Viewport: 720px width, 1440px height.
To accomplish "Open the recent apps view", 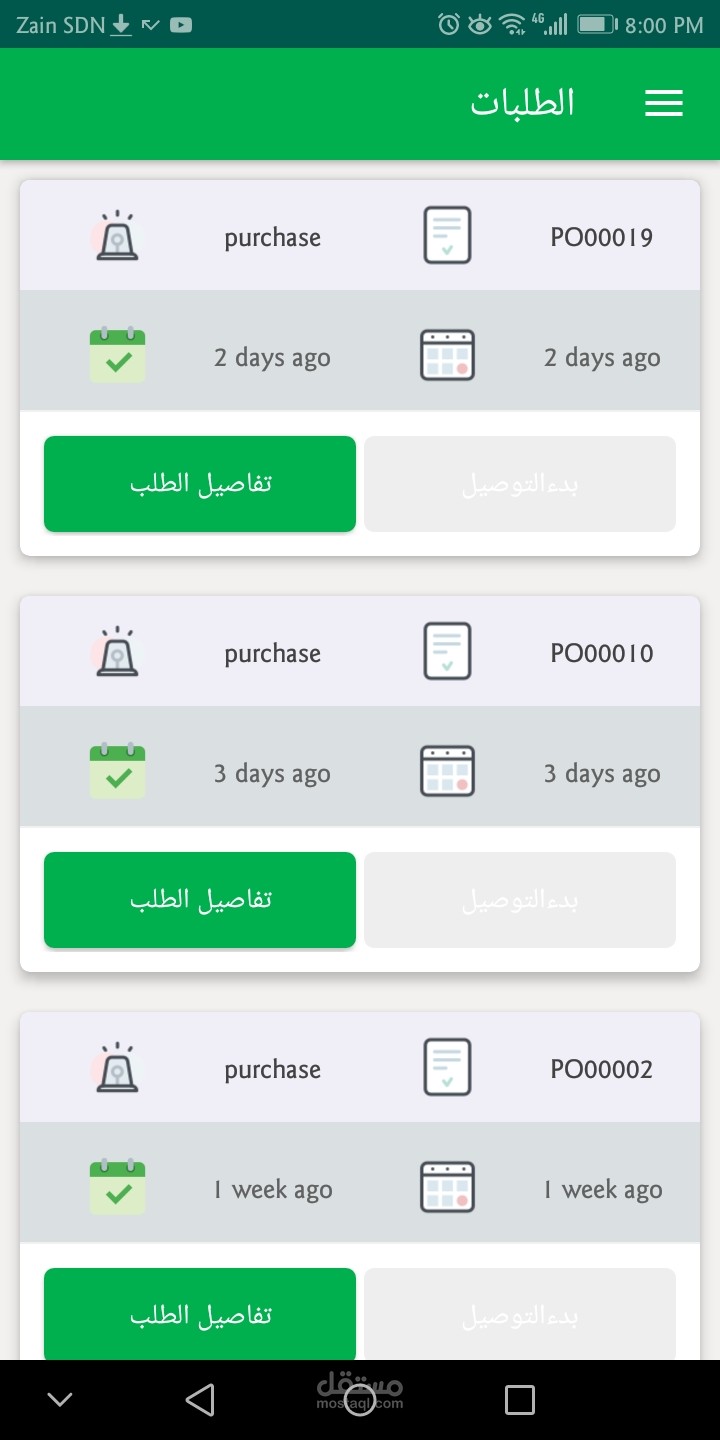I will point(519,1399).
